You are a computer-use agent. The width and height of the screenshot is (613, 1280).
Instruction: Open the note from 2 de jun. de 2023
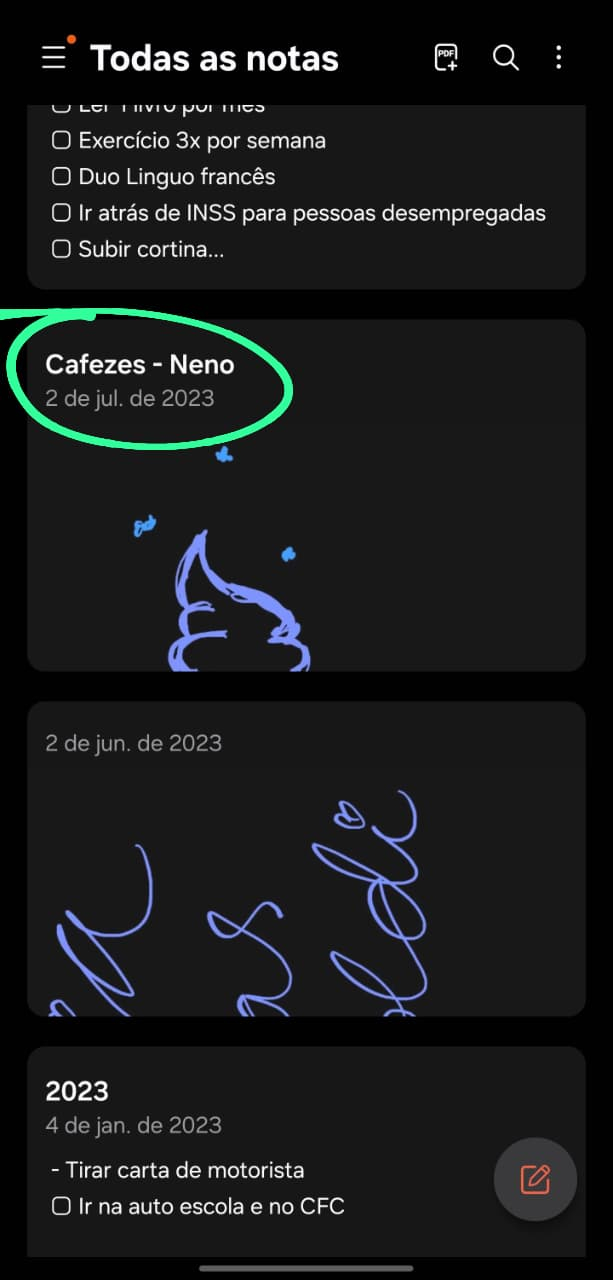[x=305, y=858]
